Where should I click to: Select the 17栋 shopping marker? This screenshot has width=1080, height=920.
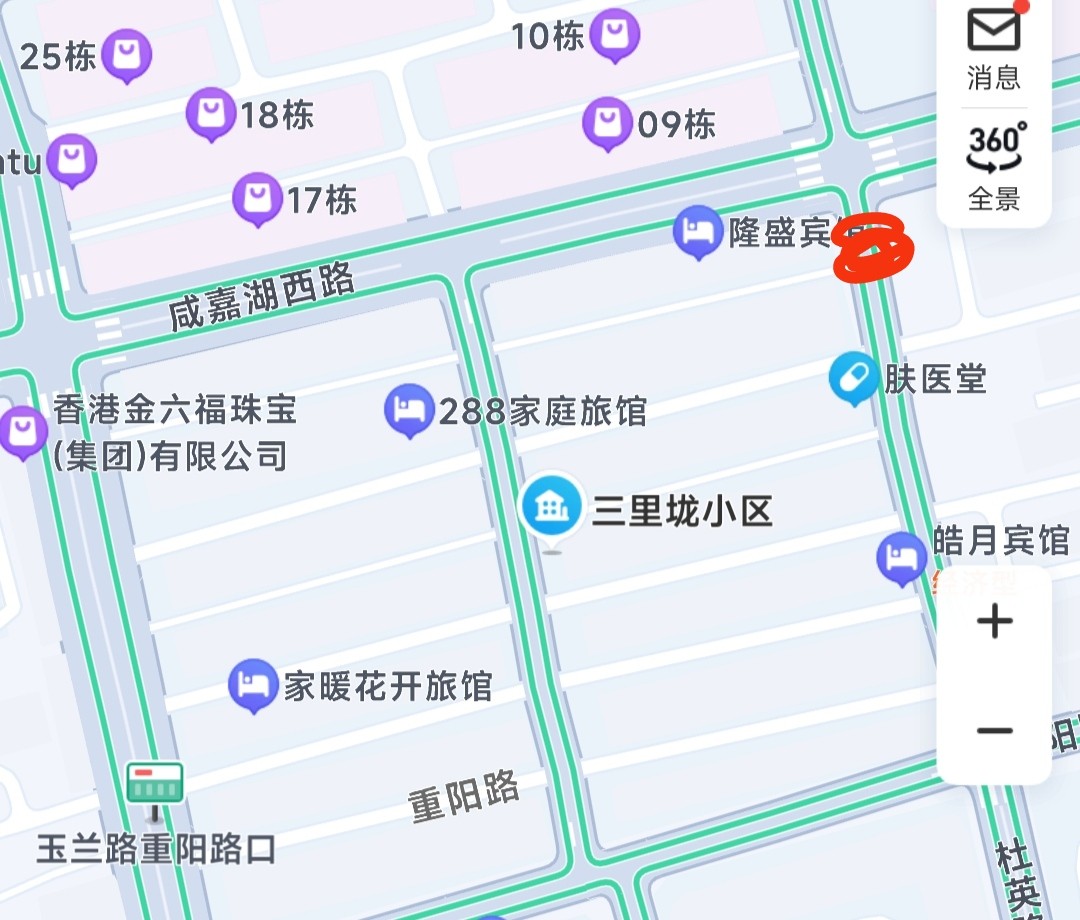(257, 197)
